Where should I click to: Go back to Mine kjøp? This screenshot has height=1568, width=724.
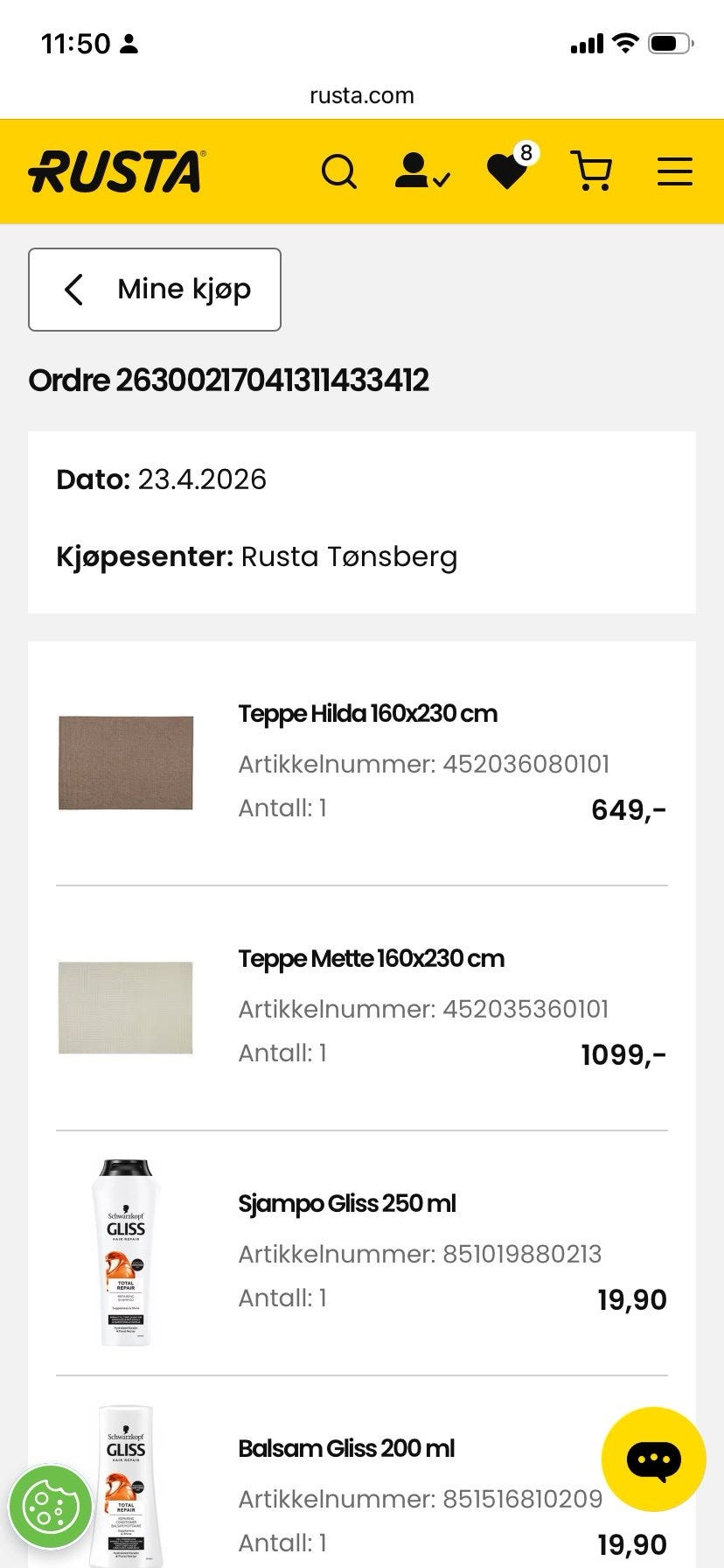click(155, 290)
